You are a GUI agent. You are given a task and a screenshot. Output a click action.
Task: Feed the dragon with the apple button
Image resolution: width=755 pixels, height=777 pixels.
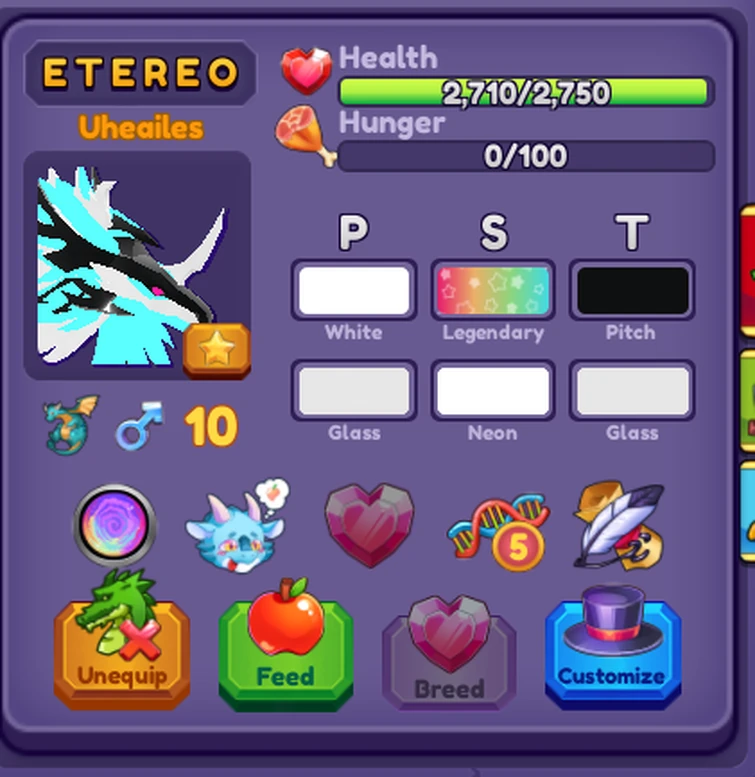(x=285, y=653)
